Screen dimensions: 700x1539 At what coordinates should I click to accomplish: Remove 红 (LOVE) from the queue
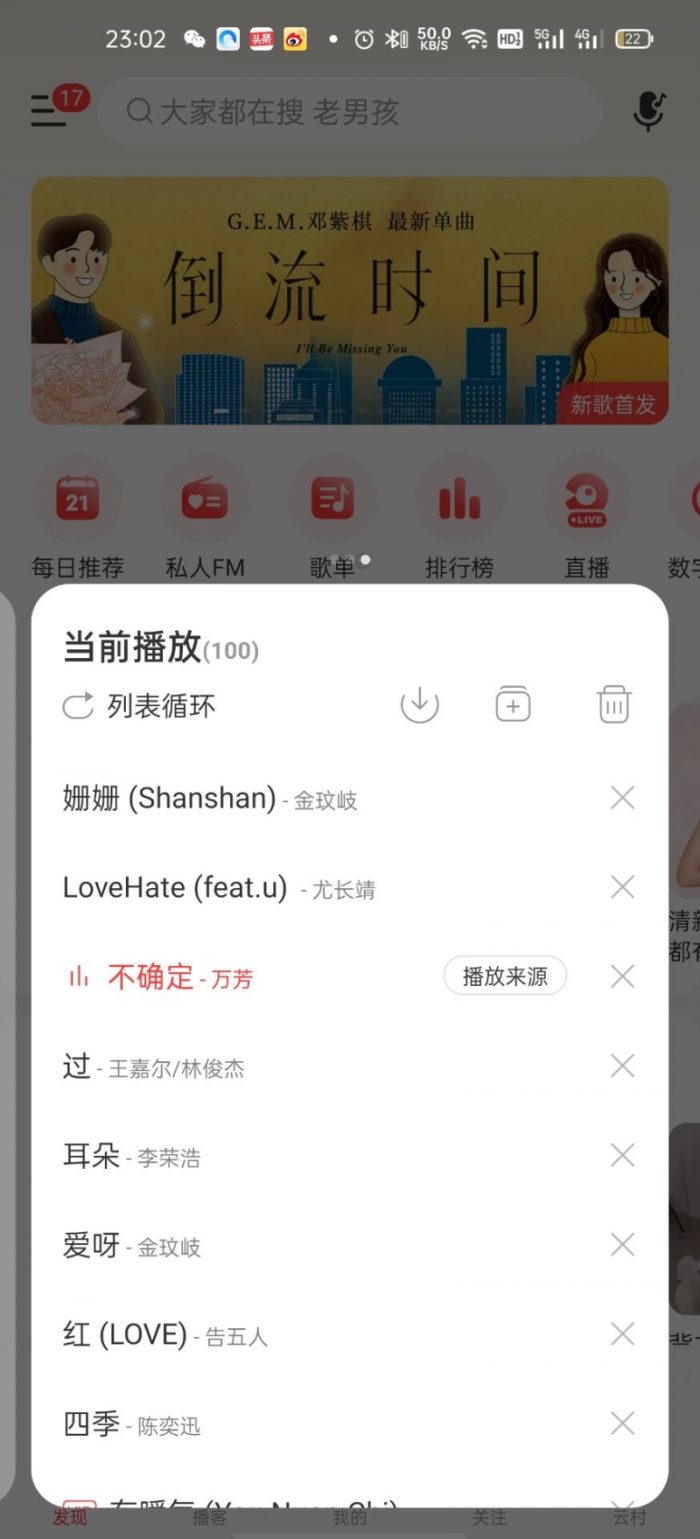pos(622,1334)
